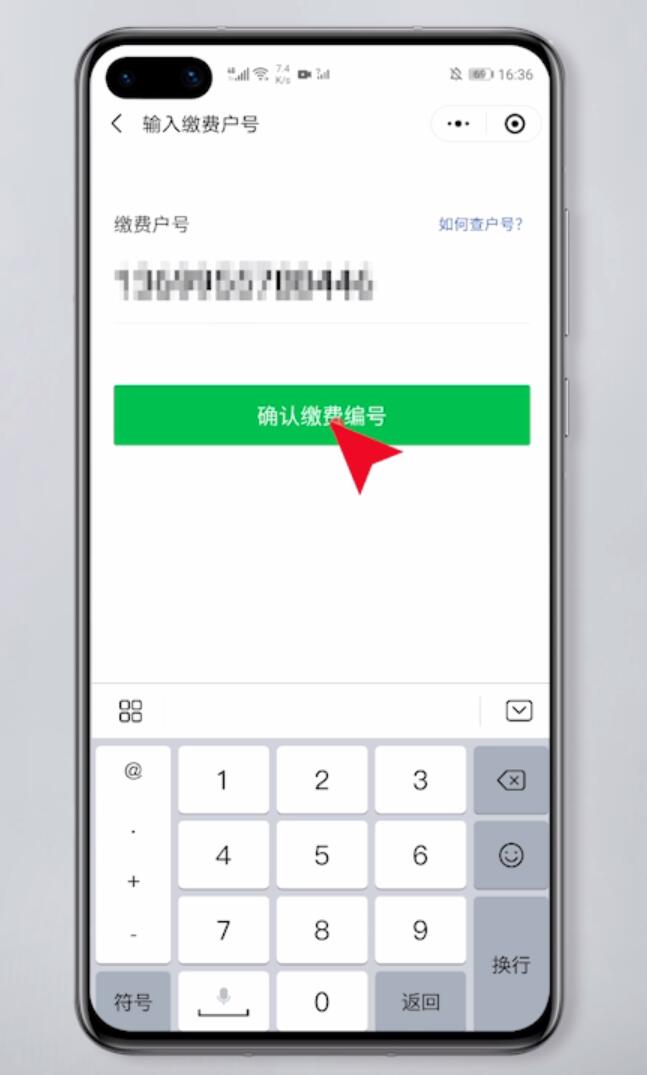Tap the backspace key

coord(510,780)
